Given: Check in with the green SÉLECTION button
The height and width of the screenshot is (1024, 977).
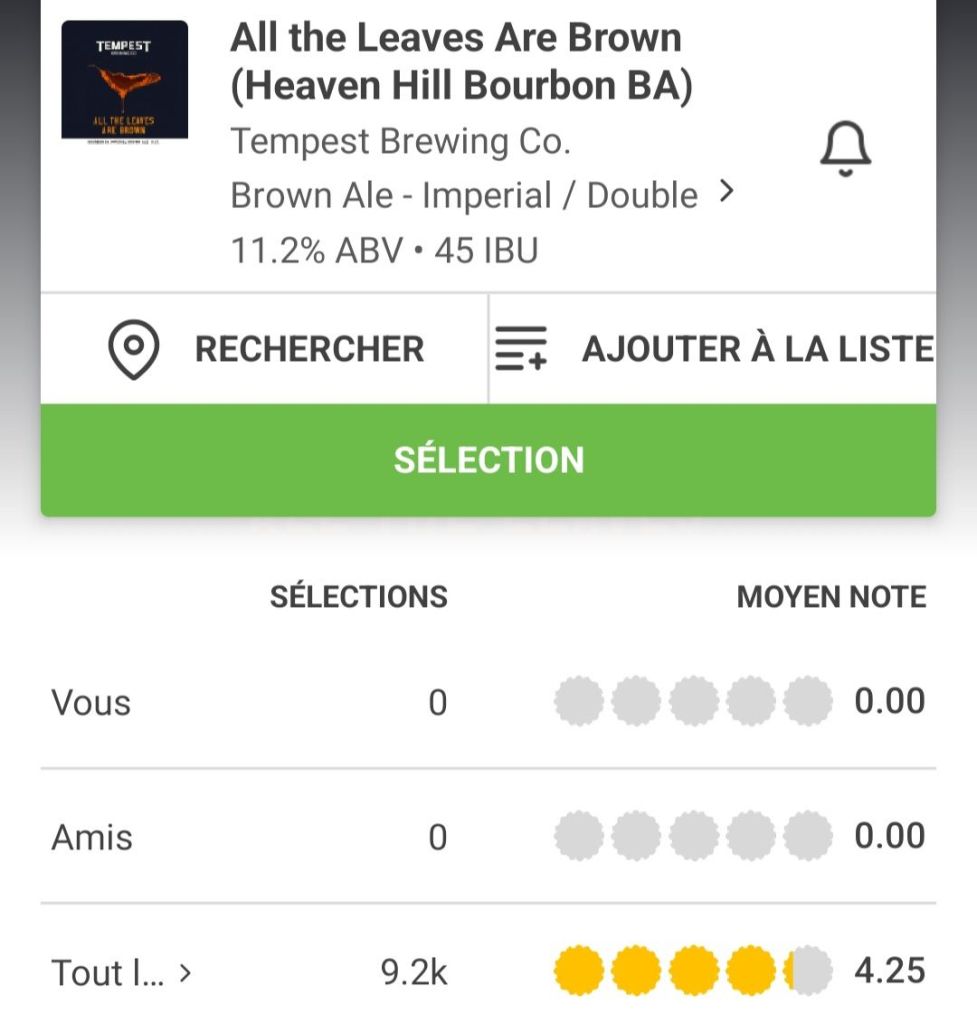Looking at the screenshot, I should (488, 460).
